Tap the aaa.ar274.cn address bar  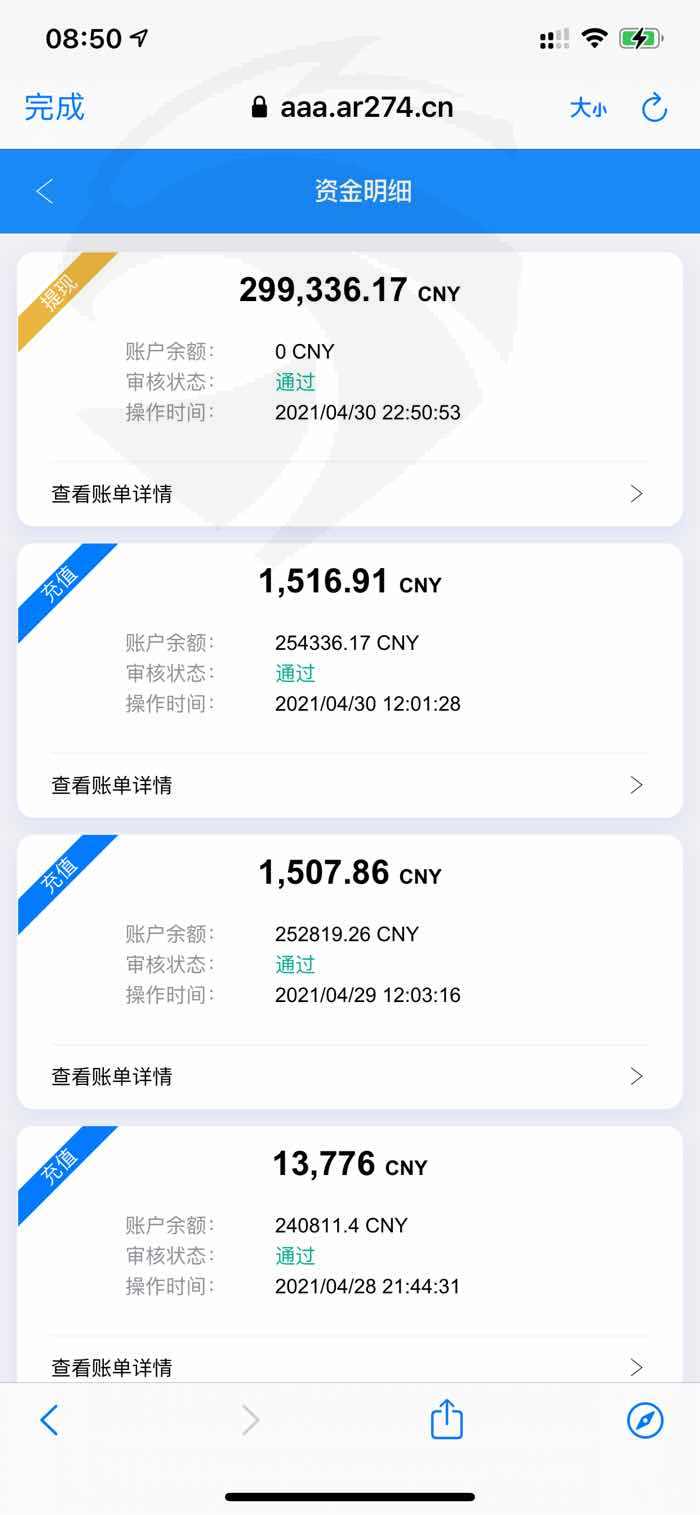[352, 107]
